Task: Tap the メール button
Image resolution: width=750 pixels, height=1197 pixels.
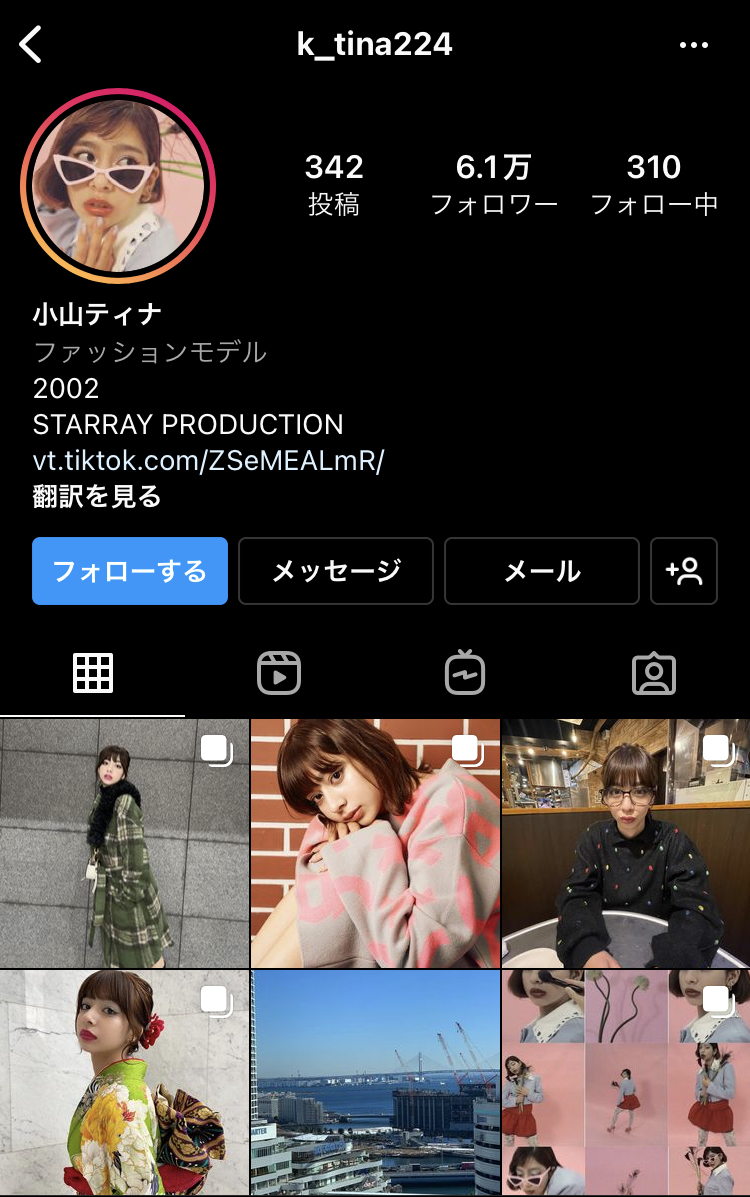Action: (541, 571)
